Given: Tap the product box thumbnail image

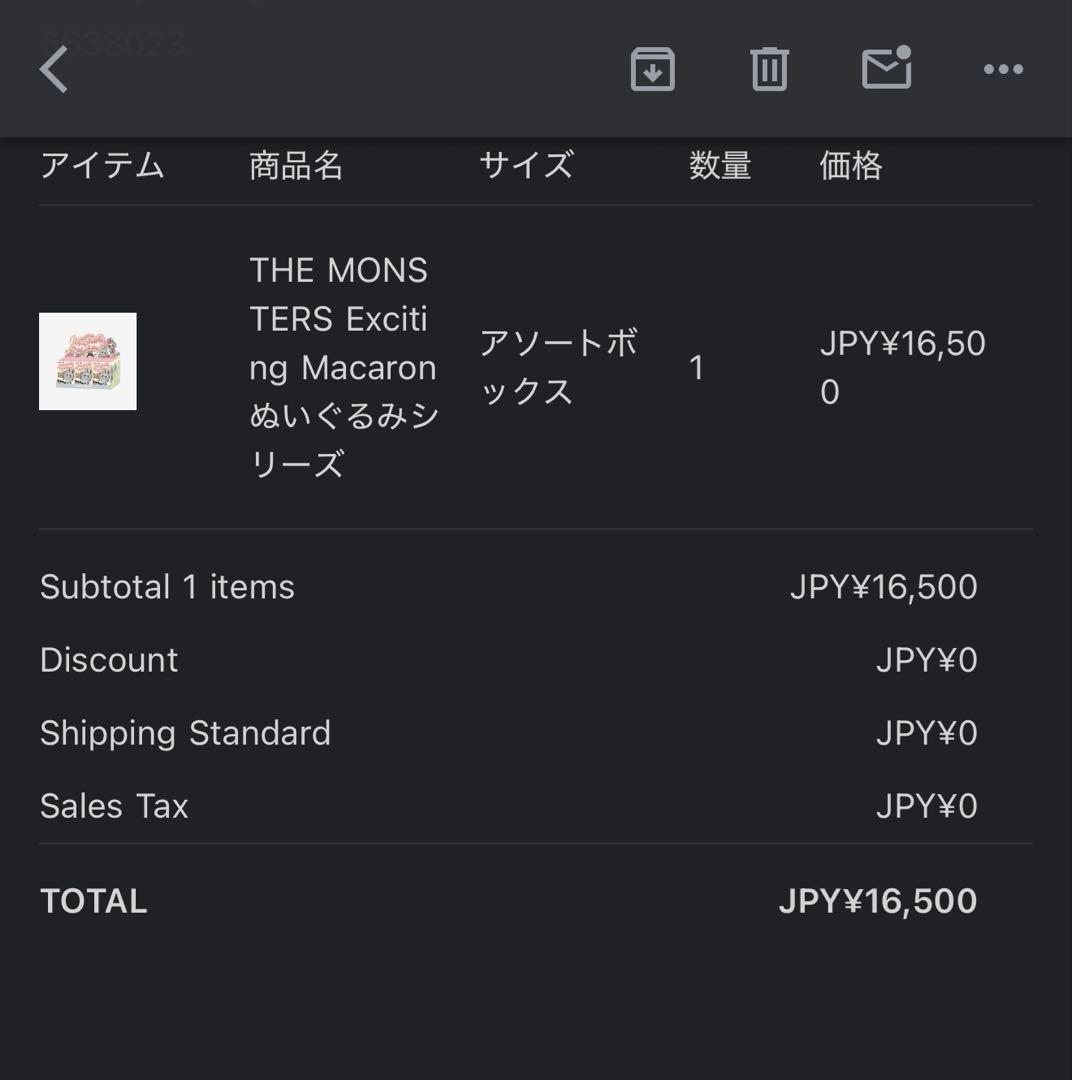Looking at the screenshot, I should [88, 363].
